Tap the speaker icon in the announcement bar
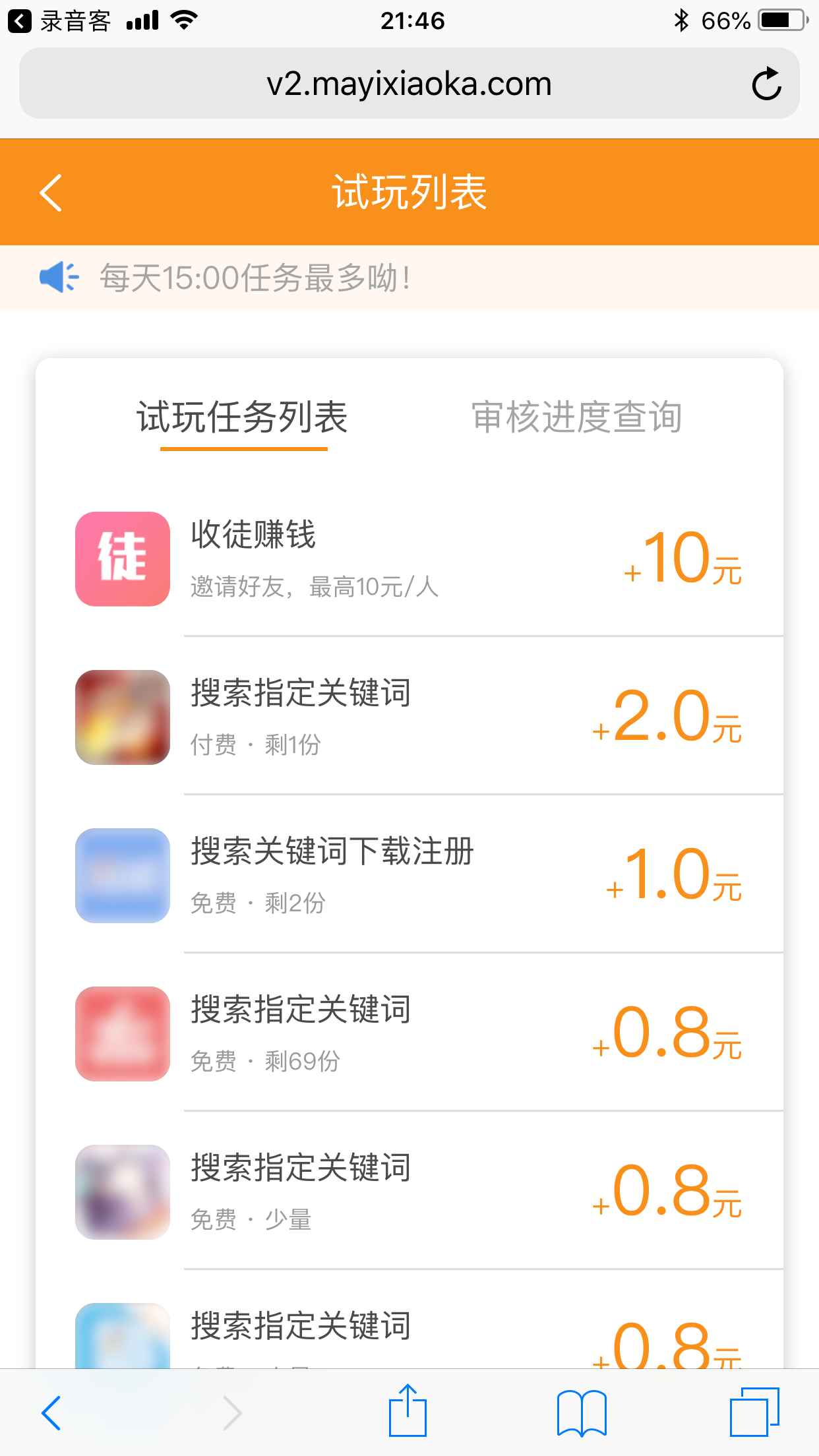 (x=58, y=278)
